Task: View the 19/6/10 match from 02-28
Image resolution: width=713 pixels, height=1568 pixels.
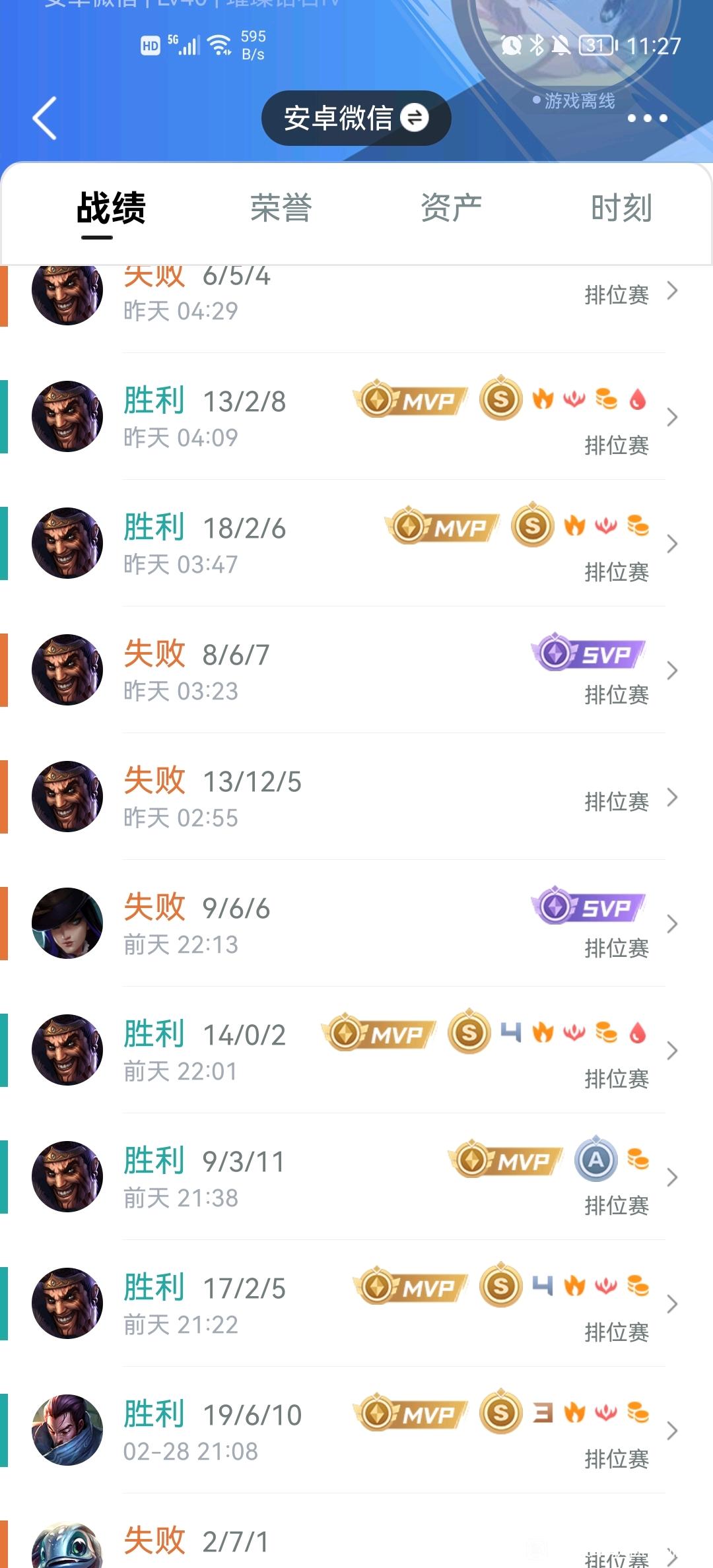Action: click(356, 1430)
